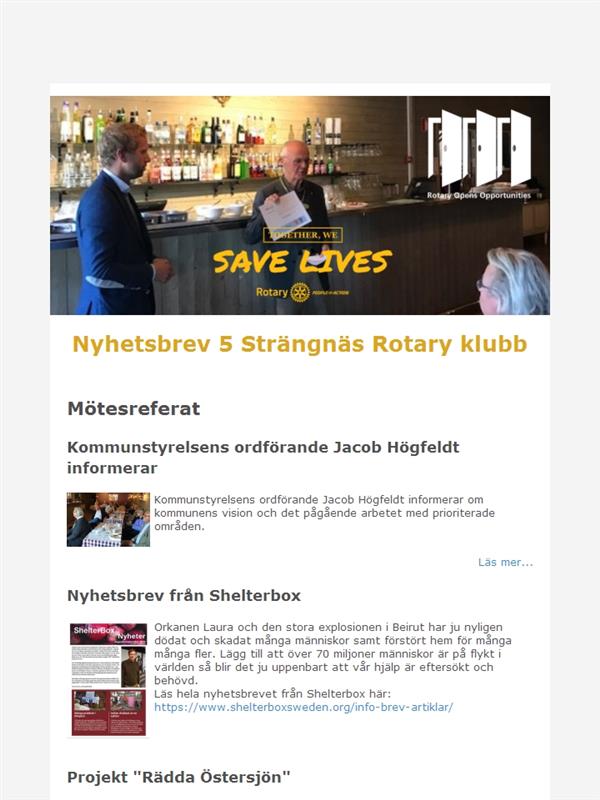Open the 'Läs mer...' link

(x=505, y=562)
